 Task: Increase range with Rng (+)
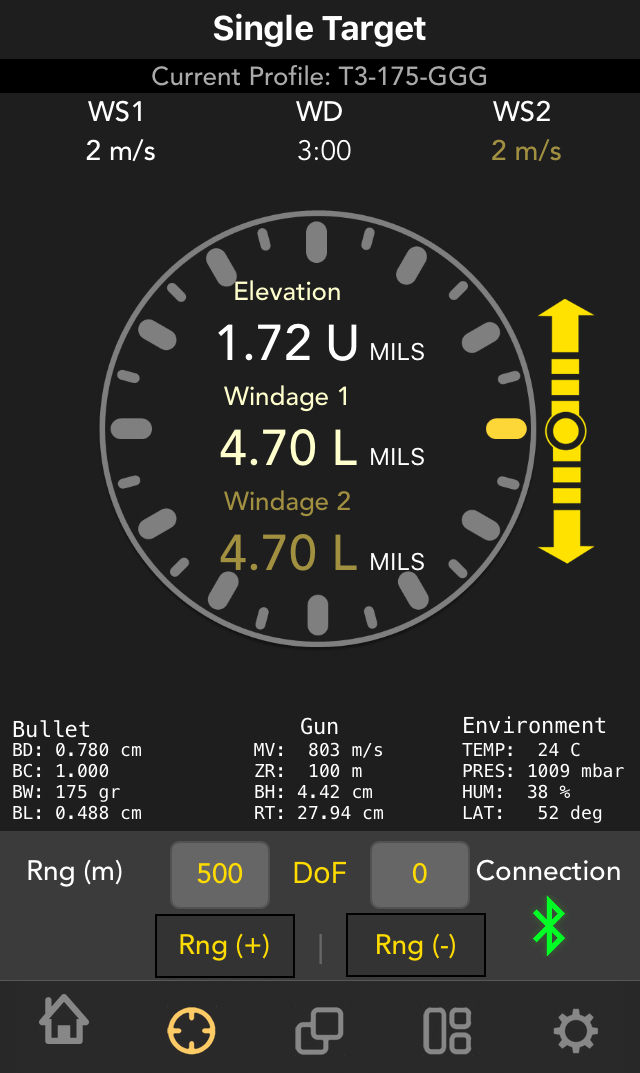[x=224, y=945]
